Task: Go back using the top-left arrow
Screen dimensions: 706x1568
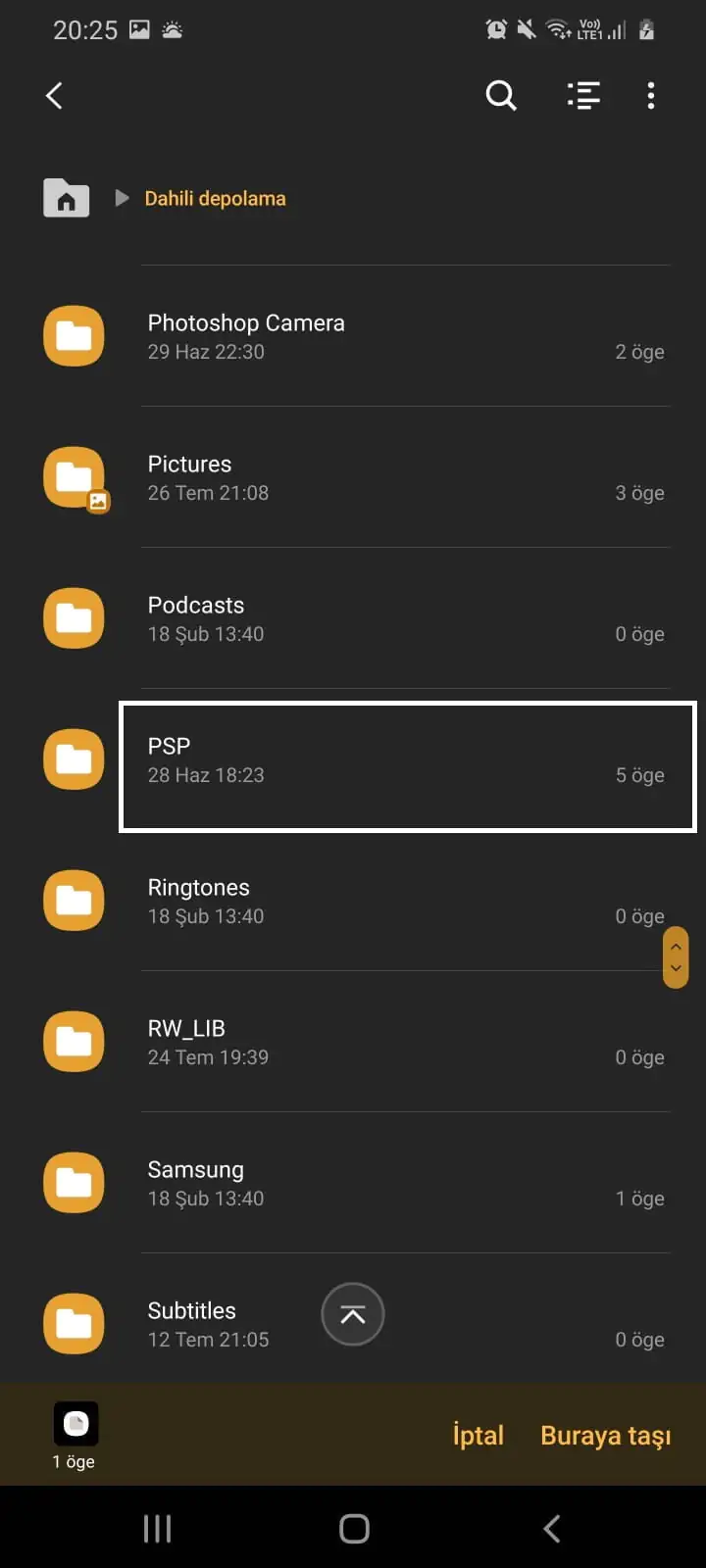Action: (x=55, y=95)
